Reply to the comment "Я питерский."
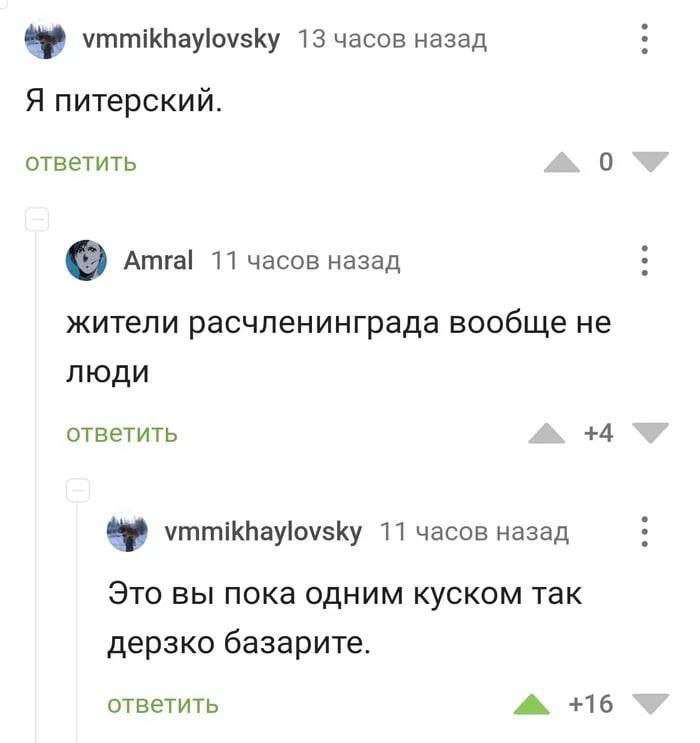700x743 pixels. point(81,163)
